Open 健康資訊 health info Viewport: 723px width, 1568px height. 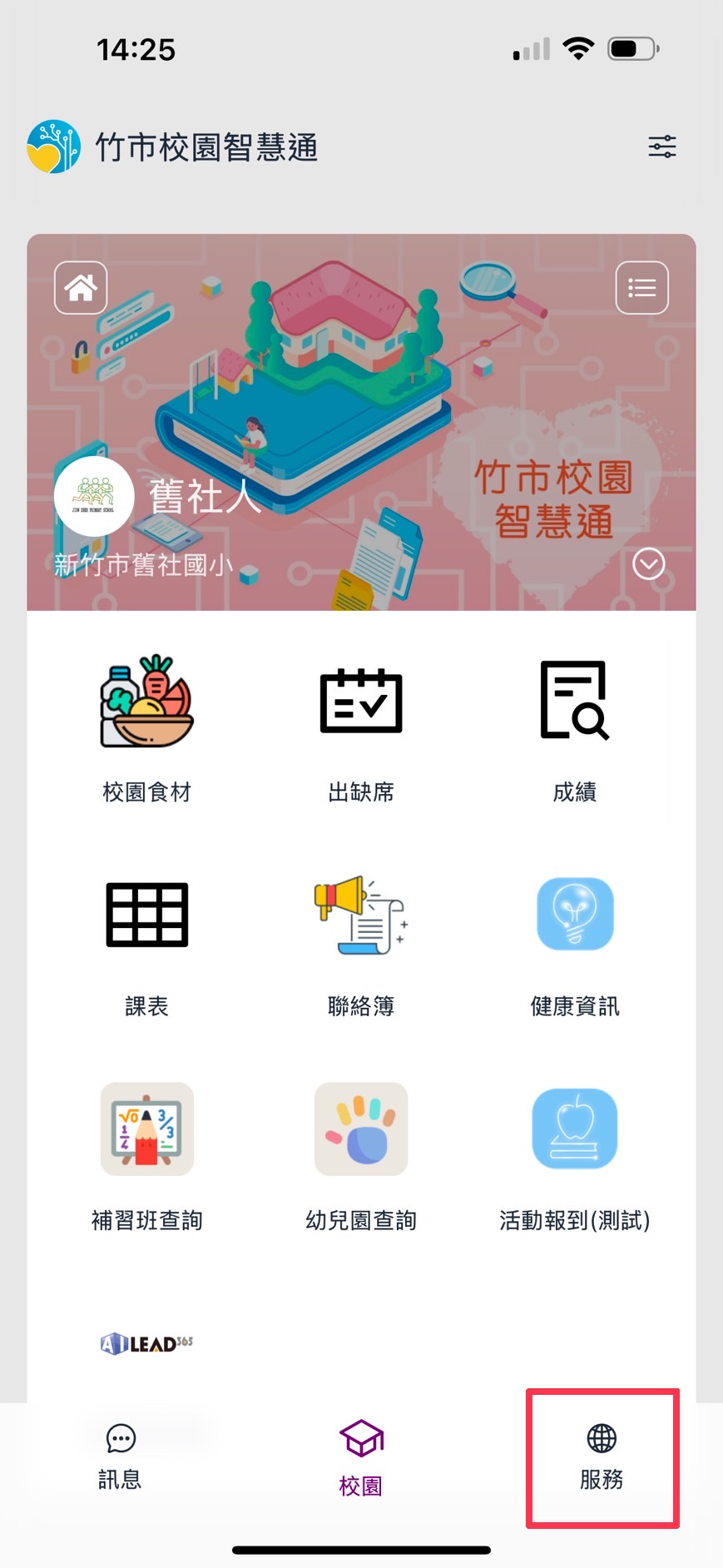click(x=574, y=940)
